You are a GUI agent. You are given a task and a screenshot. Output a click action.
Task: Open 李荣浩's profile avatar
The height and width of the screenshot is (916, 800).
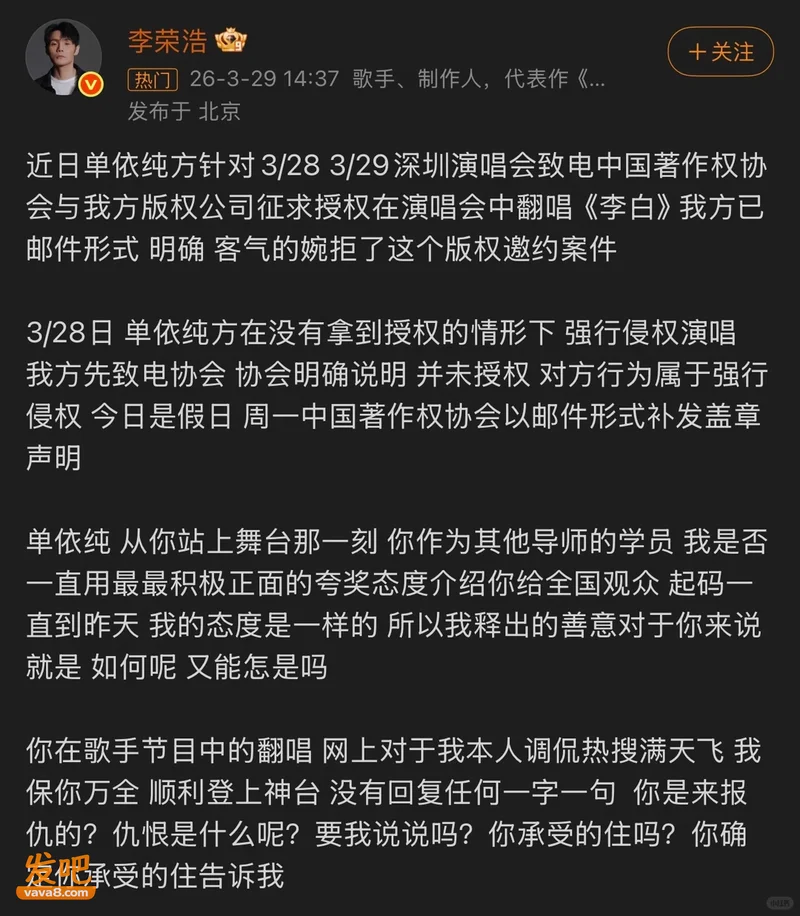click(x=64, y=57)
